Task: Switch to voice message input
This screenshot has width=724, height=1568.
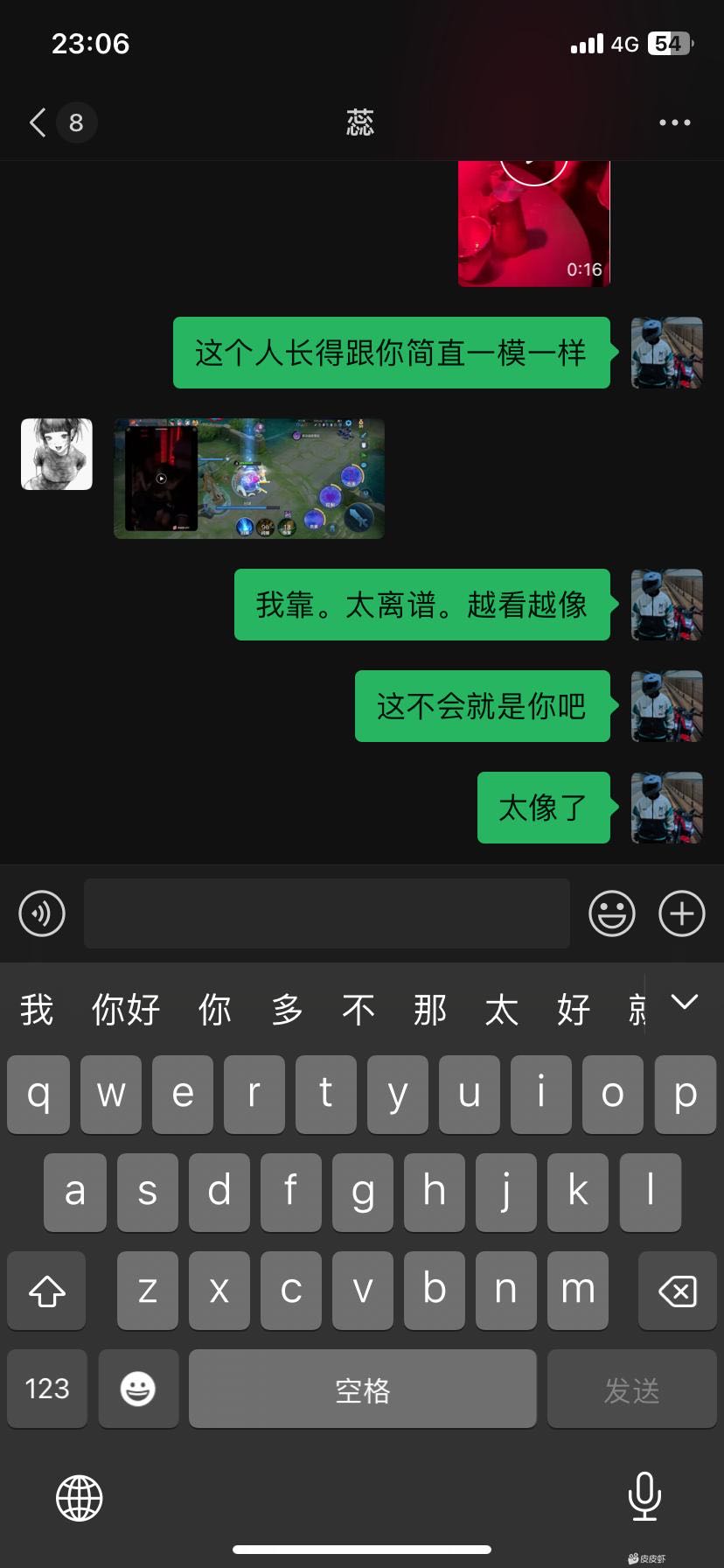Action: click(x=42, y=913)
